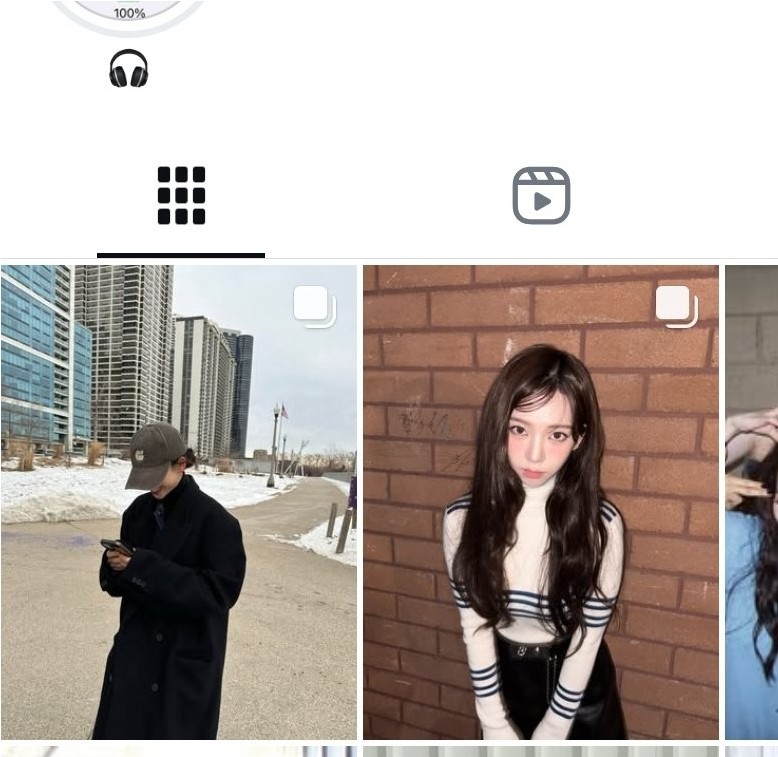Switch to the posts grid tab
This screenshot has width=778, height=757.
click(181, 196)
